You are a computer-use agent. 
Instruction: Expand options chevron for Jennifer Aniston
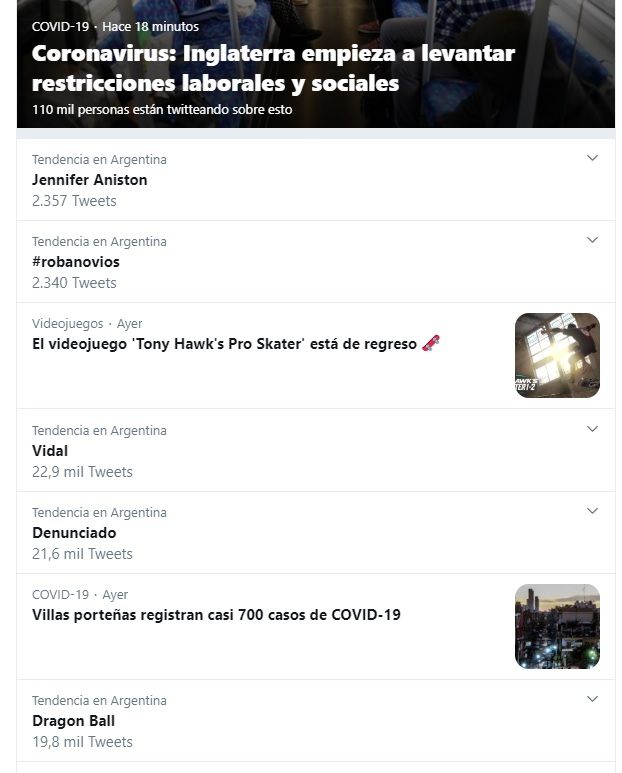click(592, 158)
